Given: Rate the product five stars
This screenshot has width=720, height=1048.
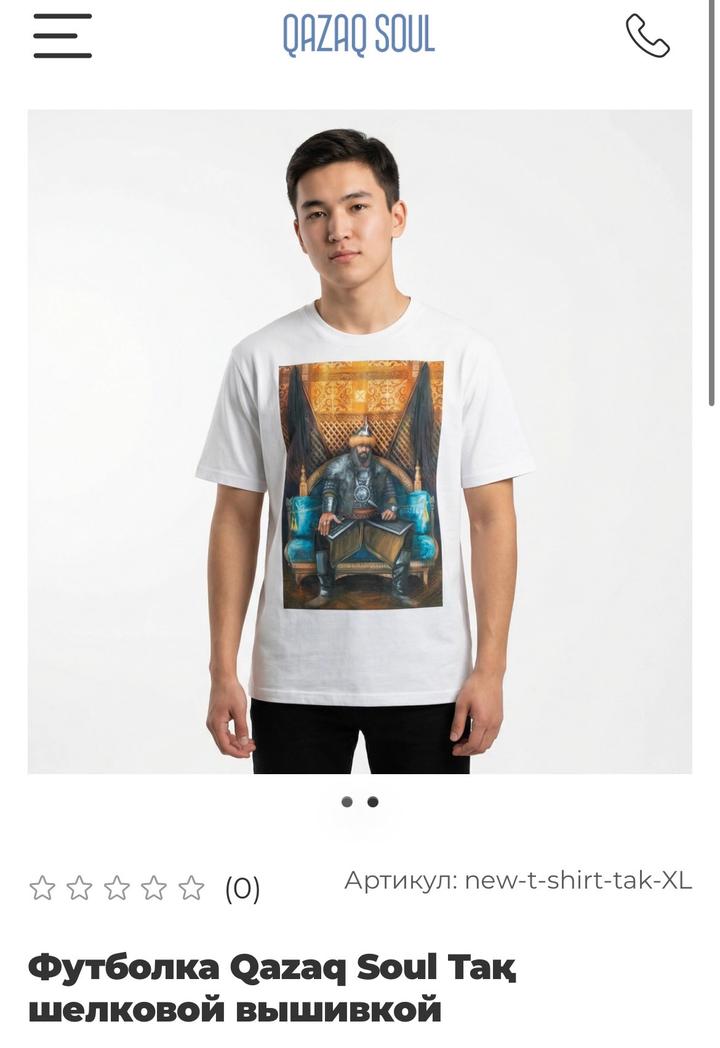Looking at the screenshot, I should coord(191,888).
